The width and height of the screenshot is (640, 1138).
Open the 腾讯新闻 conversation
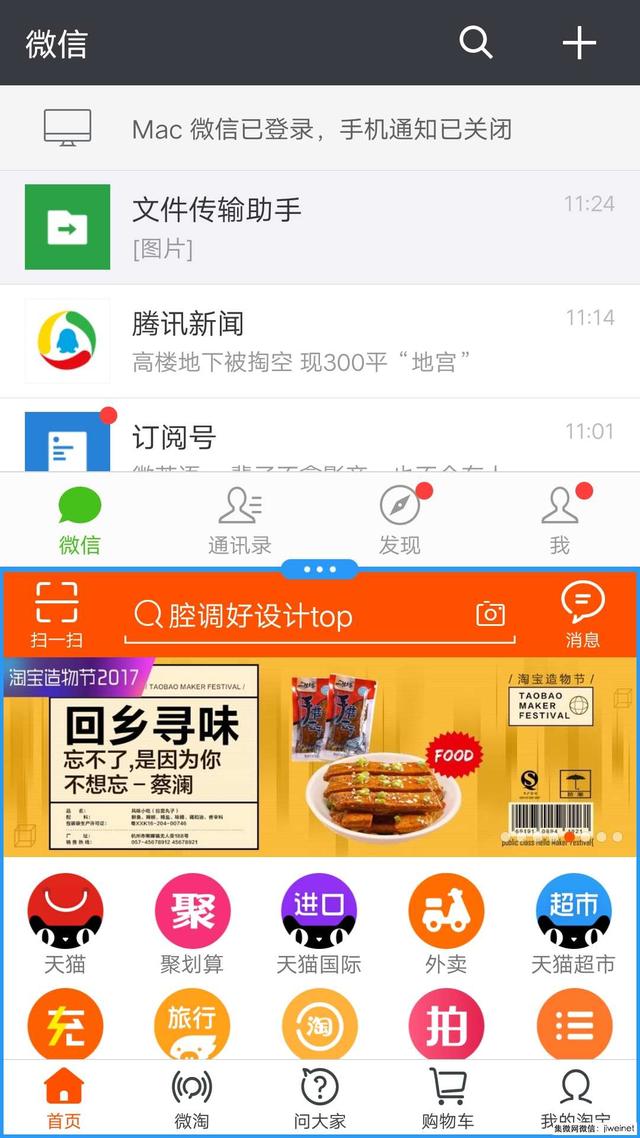[320, 341]
